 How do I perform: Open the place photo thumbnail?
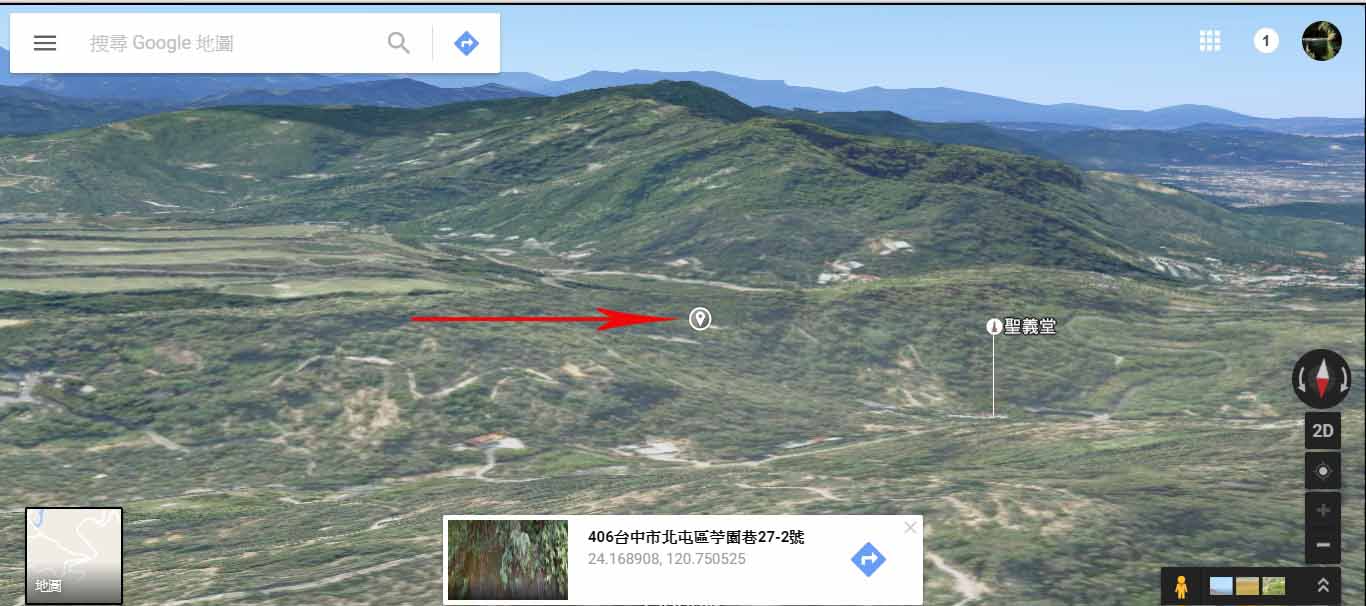point(508,560)
